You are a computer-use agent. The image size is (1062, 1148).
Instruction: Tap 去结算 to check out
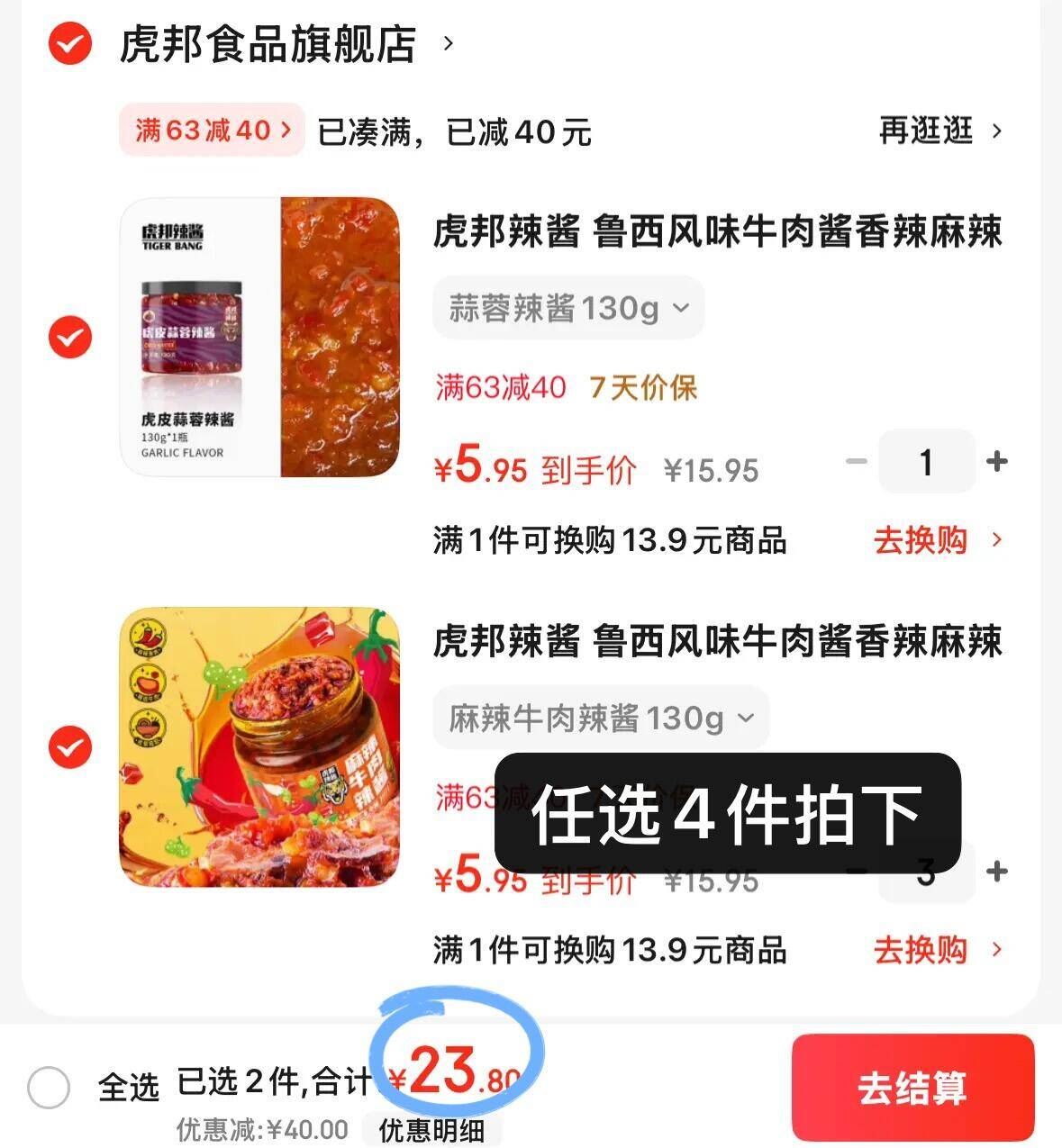point(912,1087)
